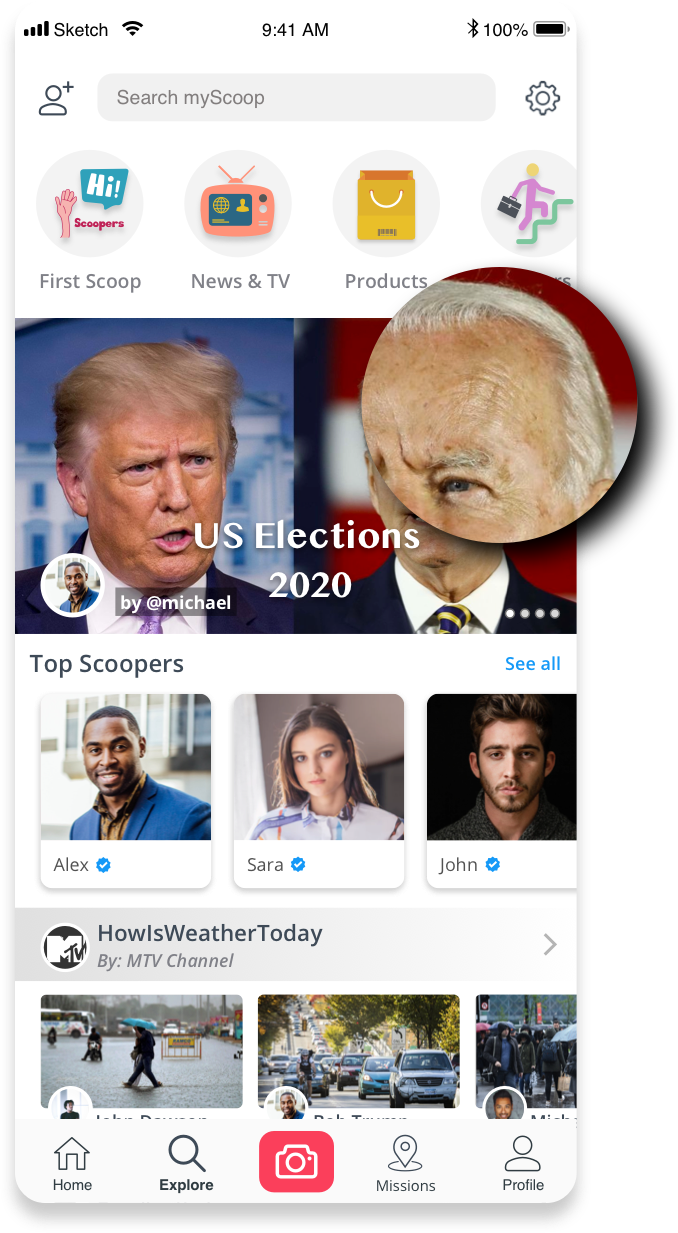Screen dimensions: 678x1233
Task: View Alex's scooper card
Action: click(x=126, y=790)
